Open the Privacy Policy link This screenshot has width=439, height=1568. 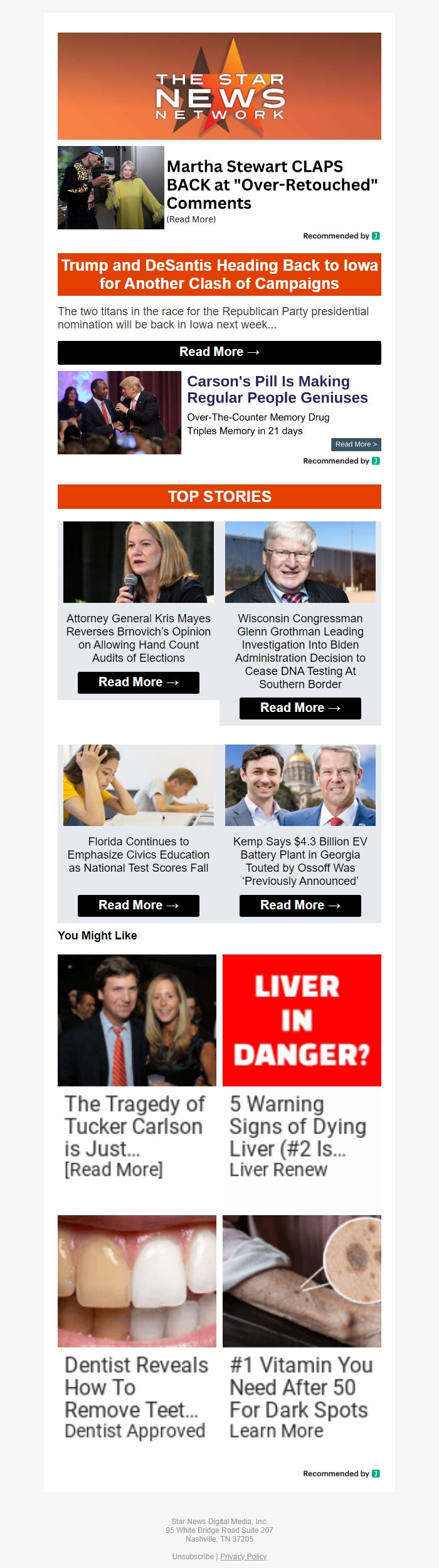(x=243, y=1557)
